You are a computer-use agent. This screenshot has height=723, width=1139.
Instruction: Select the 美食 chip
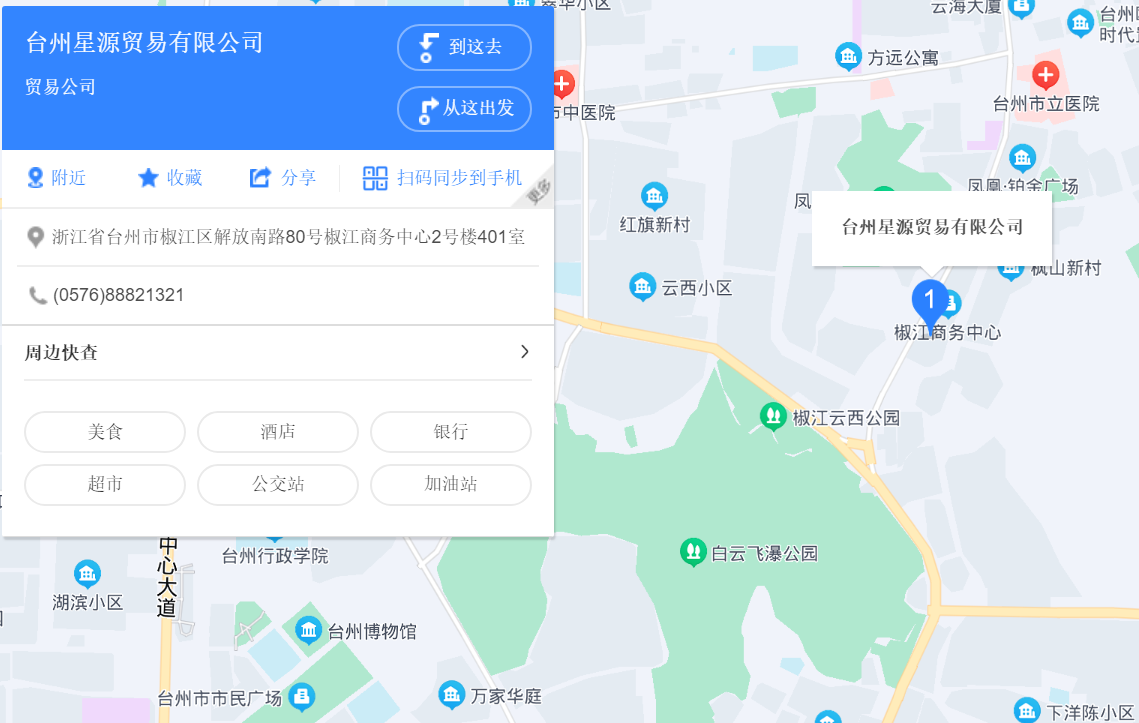point(105,432)
